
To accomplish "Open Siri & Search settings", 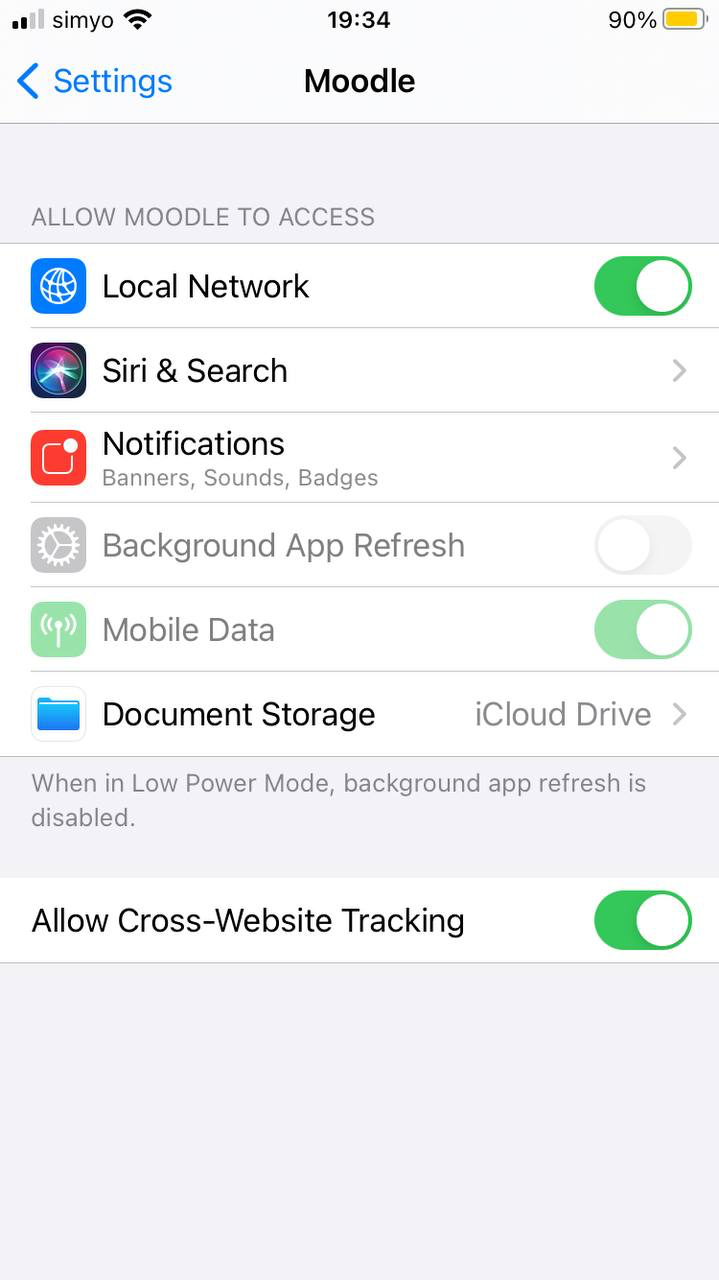I will tap(359, 370).
